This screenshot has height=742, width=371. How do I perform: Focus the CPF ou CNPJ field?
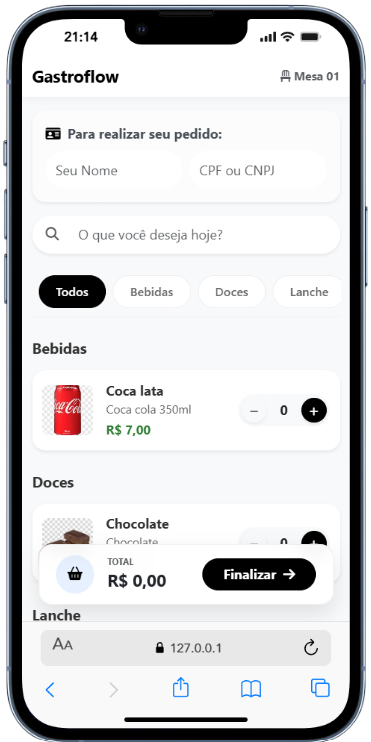pos(258,170)
